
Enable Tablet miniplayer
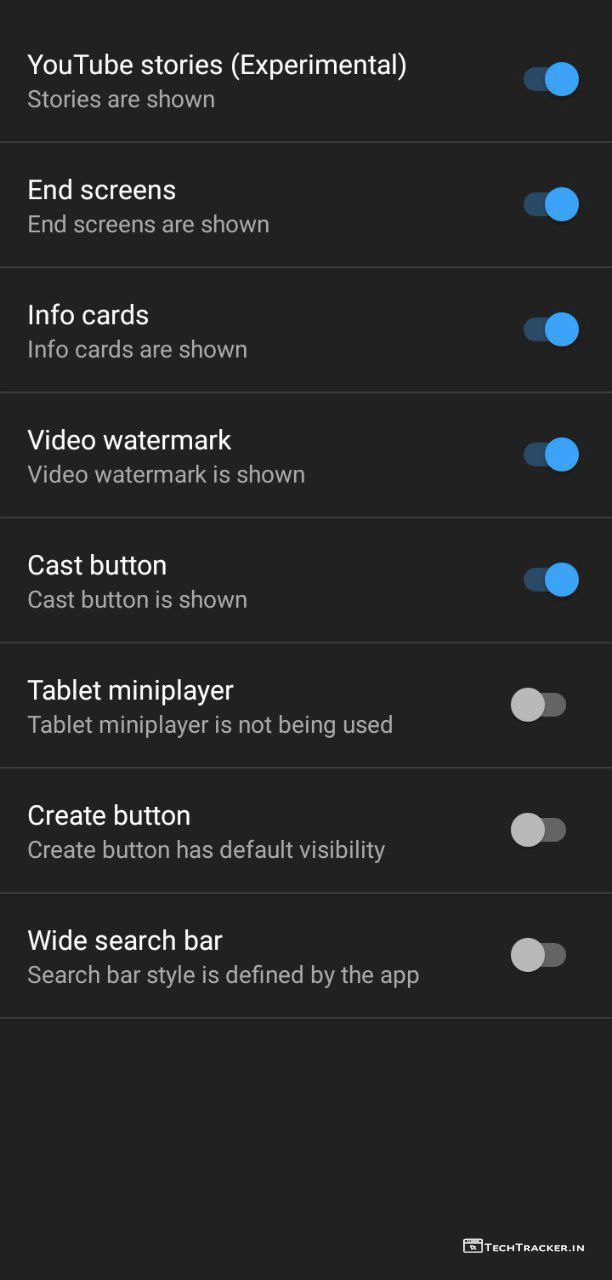pos(539,705)
